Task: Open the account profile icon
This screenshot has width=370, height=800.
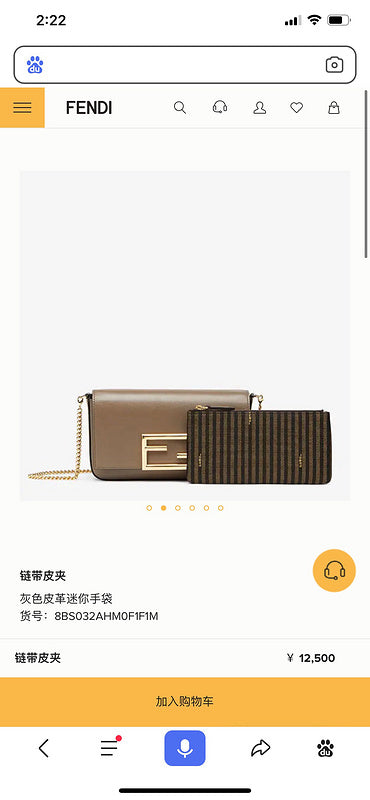Action: [x=260, y=108]
